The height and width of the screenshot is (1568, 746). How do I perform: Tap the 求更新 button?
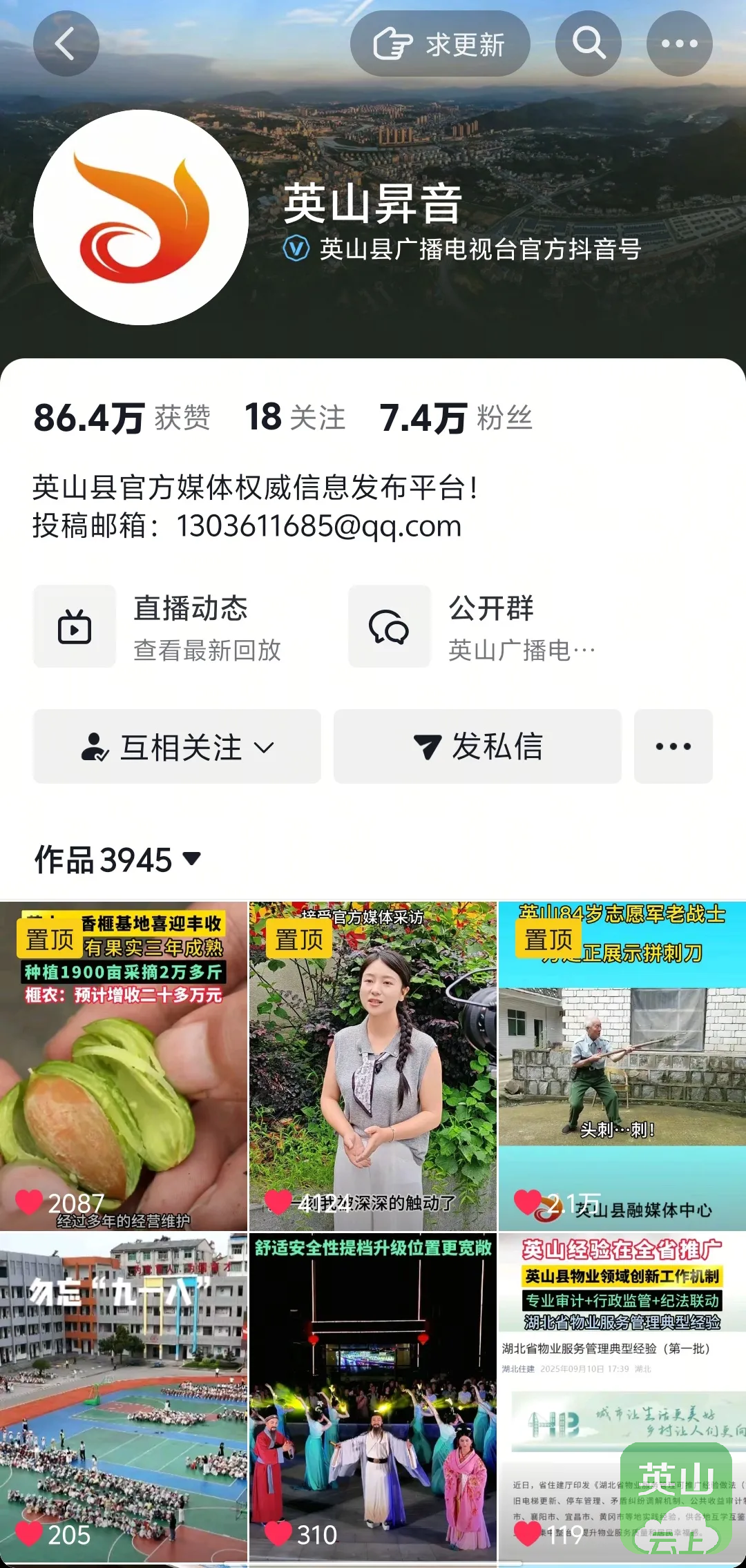click(x=440, y=44)
